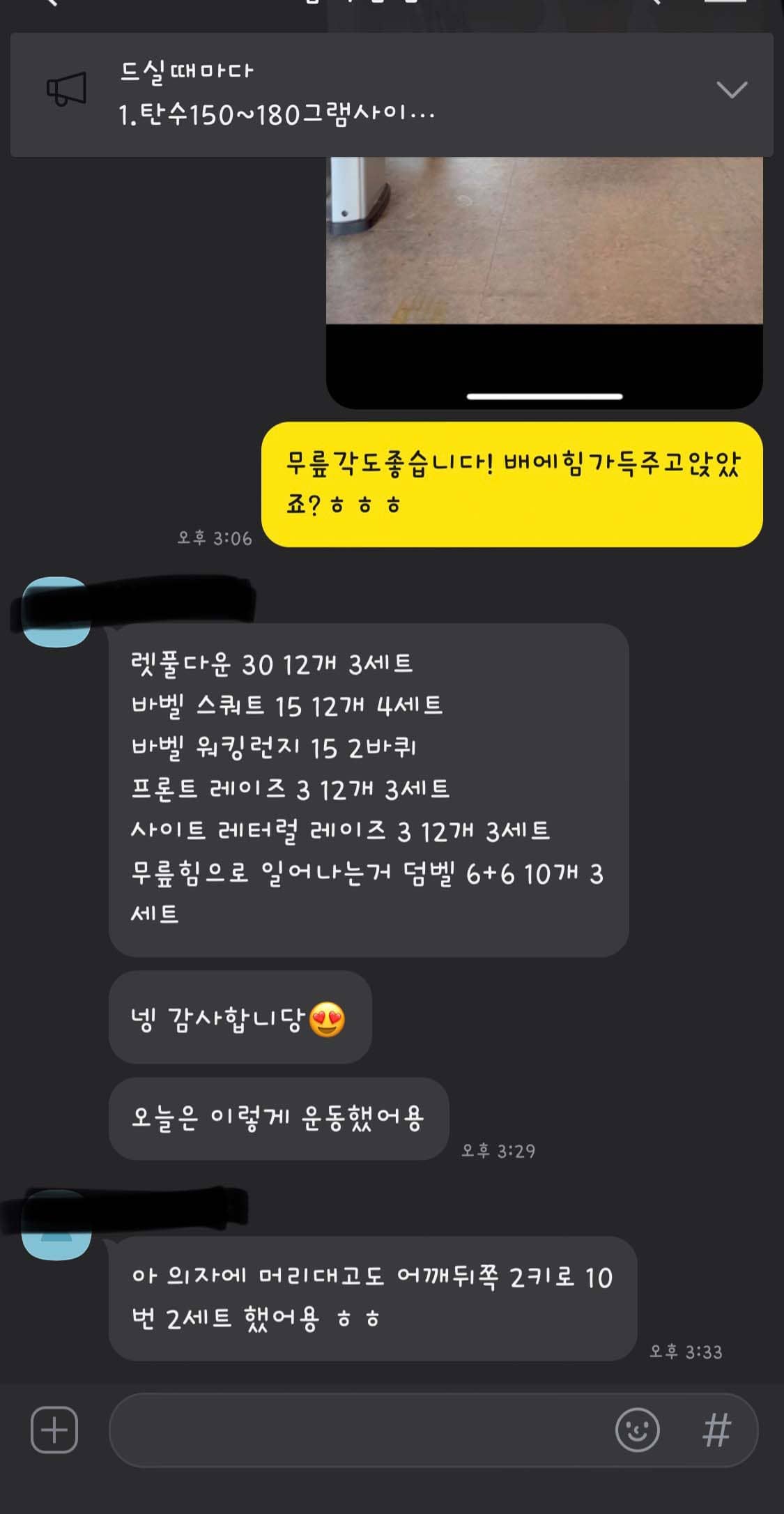Open the profile picture beside the 의자에 머리대고도 message
The image size is (784, 1514).
56,1225
